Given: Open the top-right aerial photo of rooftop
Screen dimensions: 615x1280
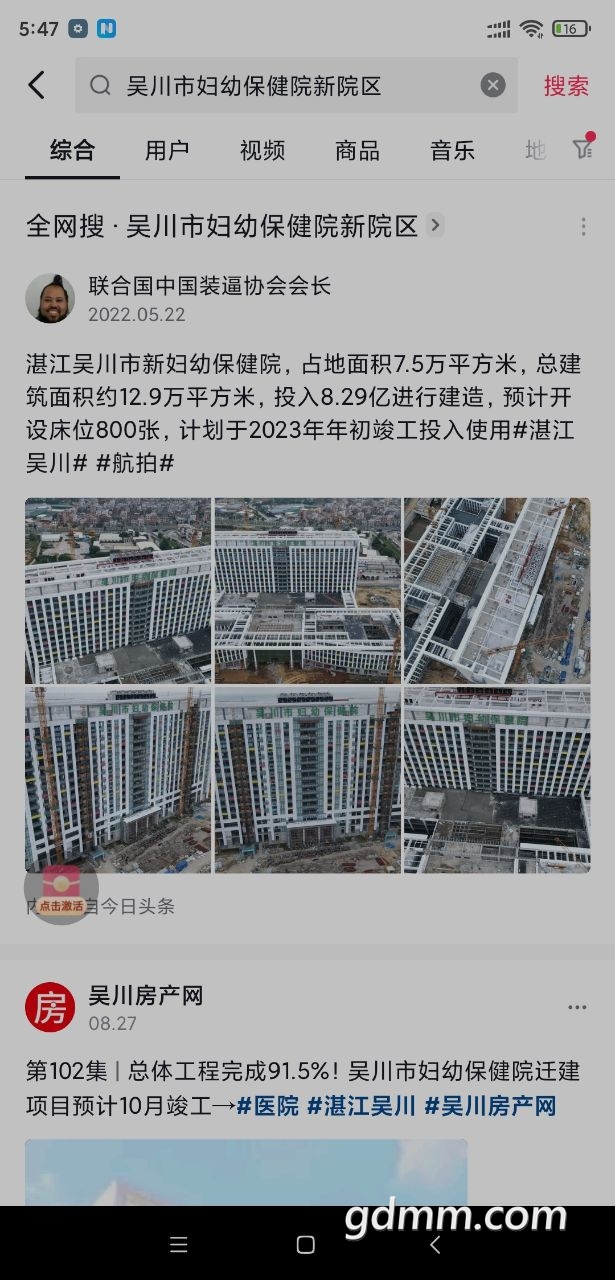Looking at the screenshot, I should click(x=496, y=590).
